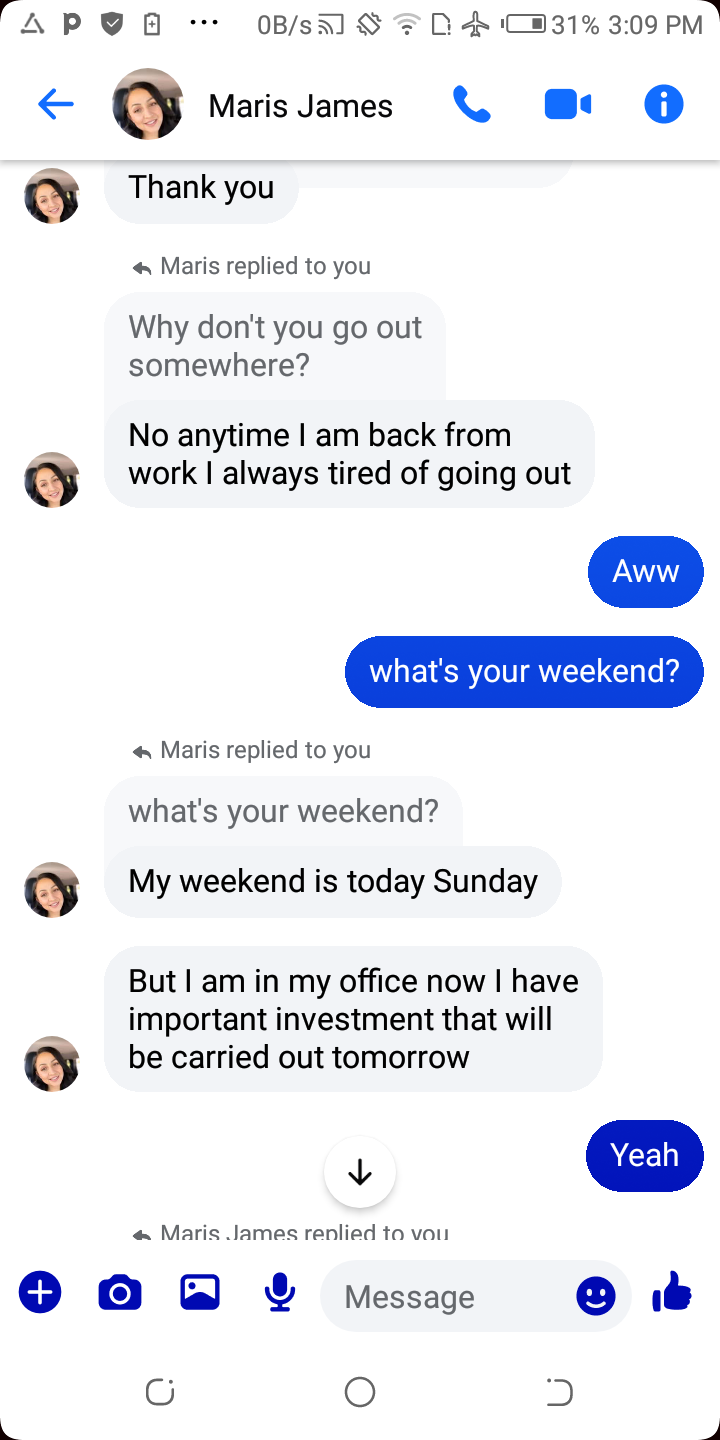The height and width of the screenshot is (1440, 720).
Task: Jump to the latest message with the down arrow
Action: pos(360,1173)
